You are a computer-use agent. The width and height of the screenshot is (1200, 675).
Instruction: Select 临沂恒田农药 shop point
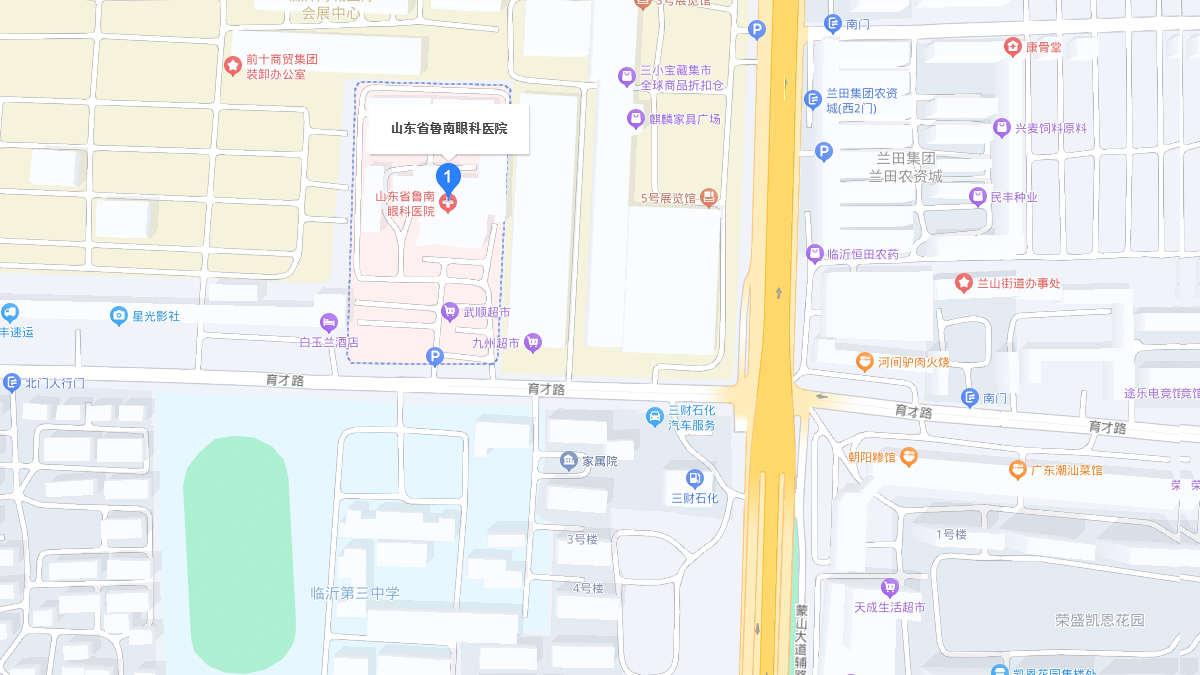coord(814,254)
